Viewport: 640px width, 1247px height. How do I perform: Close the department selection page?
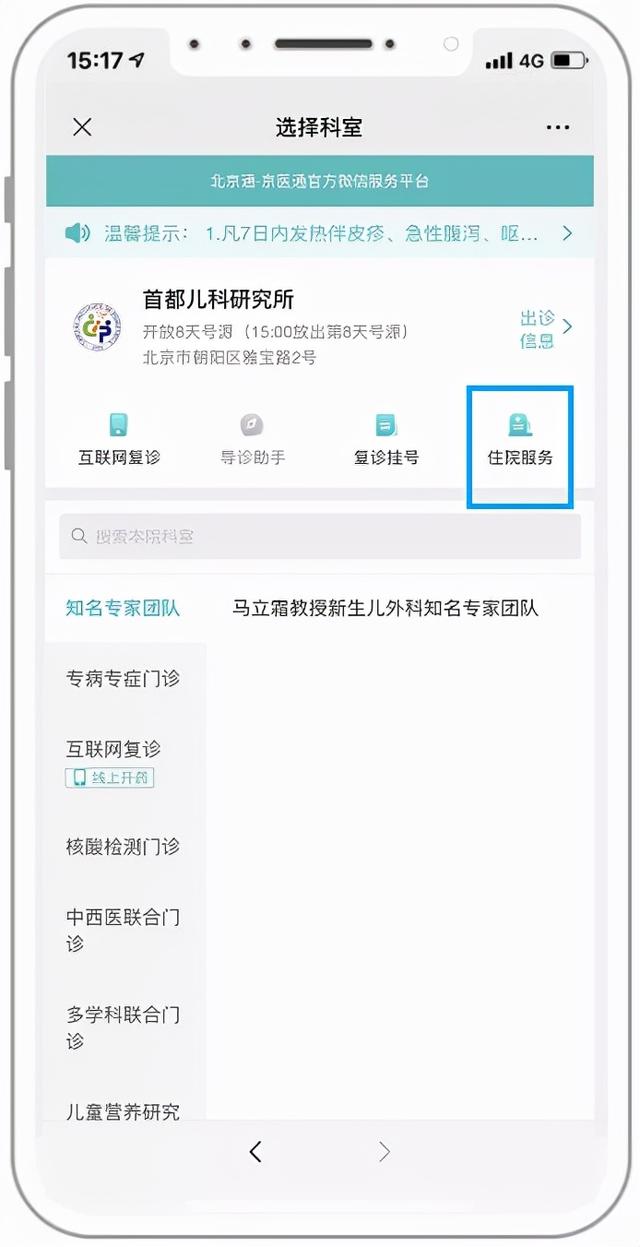click(x=82, y=127)
